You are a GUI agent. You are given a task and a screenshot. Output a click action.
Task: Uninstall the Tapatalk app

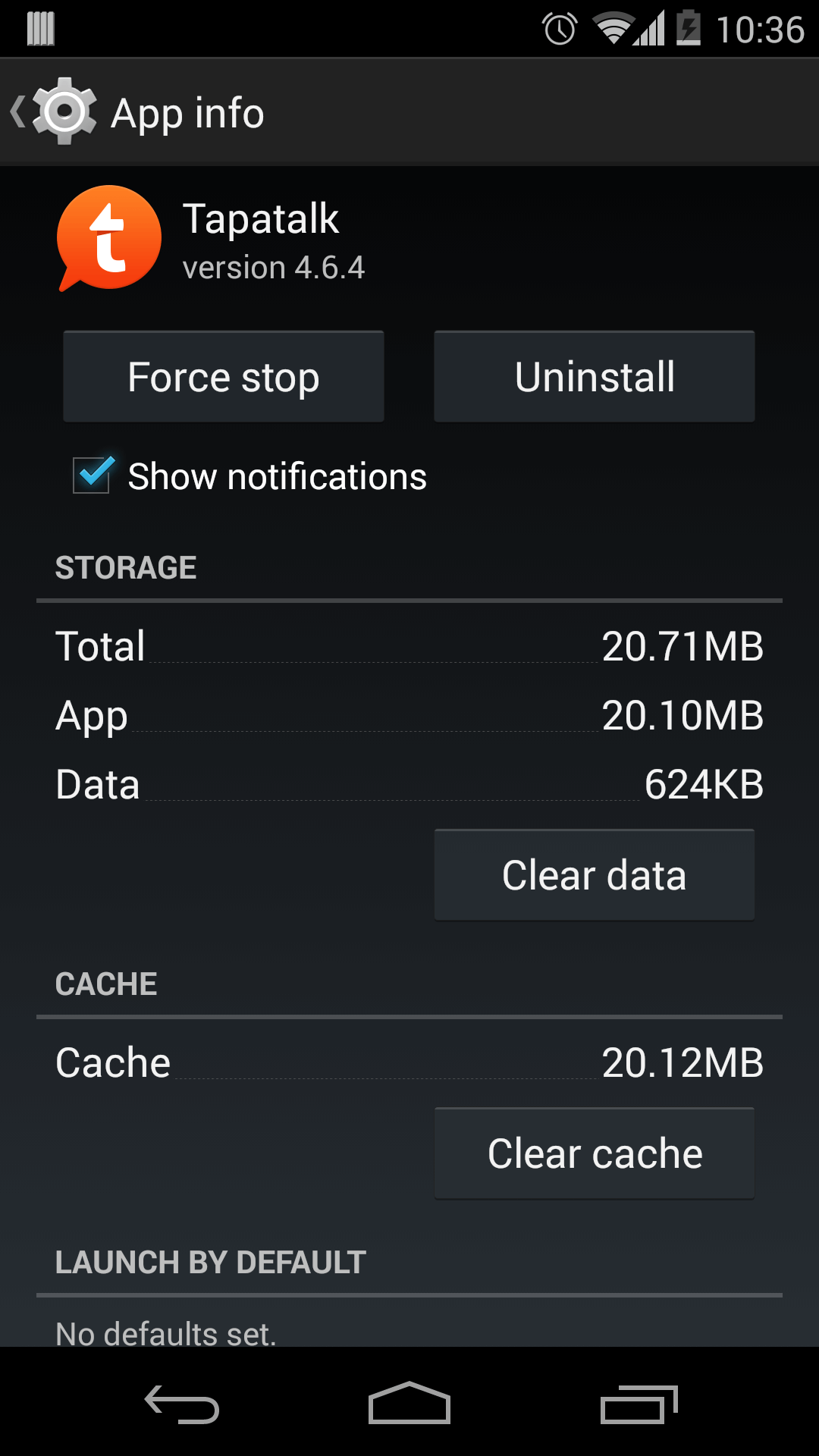(595, 376)
